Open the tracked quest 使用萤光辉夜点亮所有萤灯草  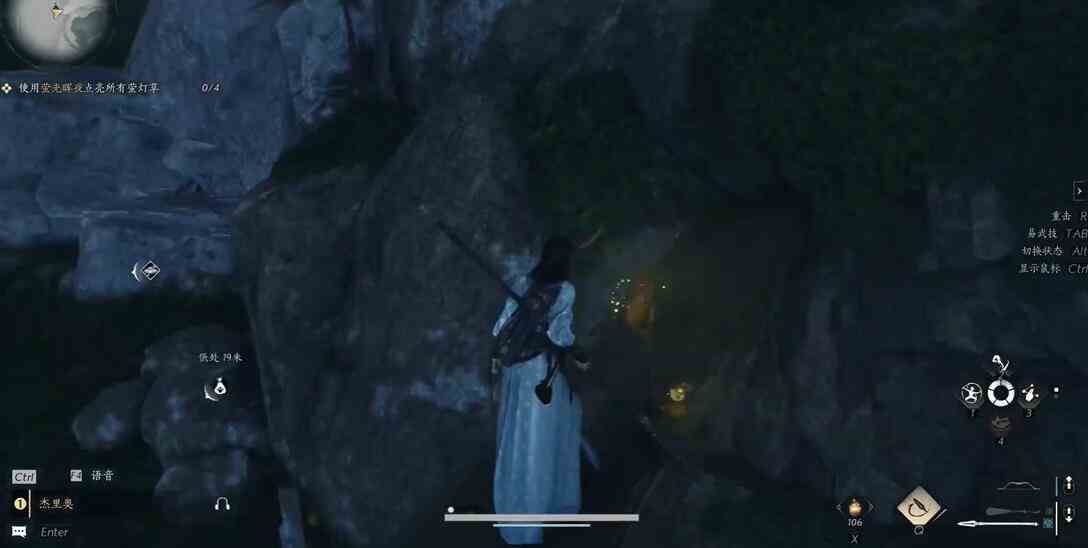(88, 88)
